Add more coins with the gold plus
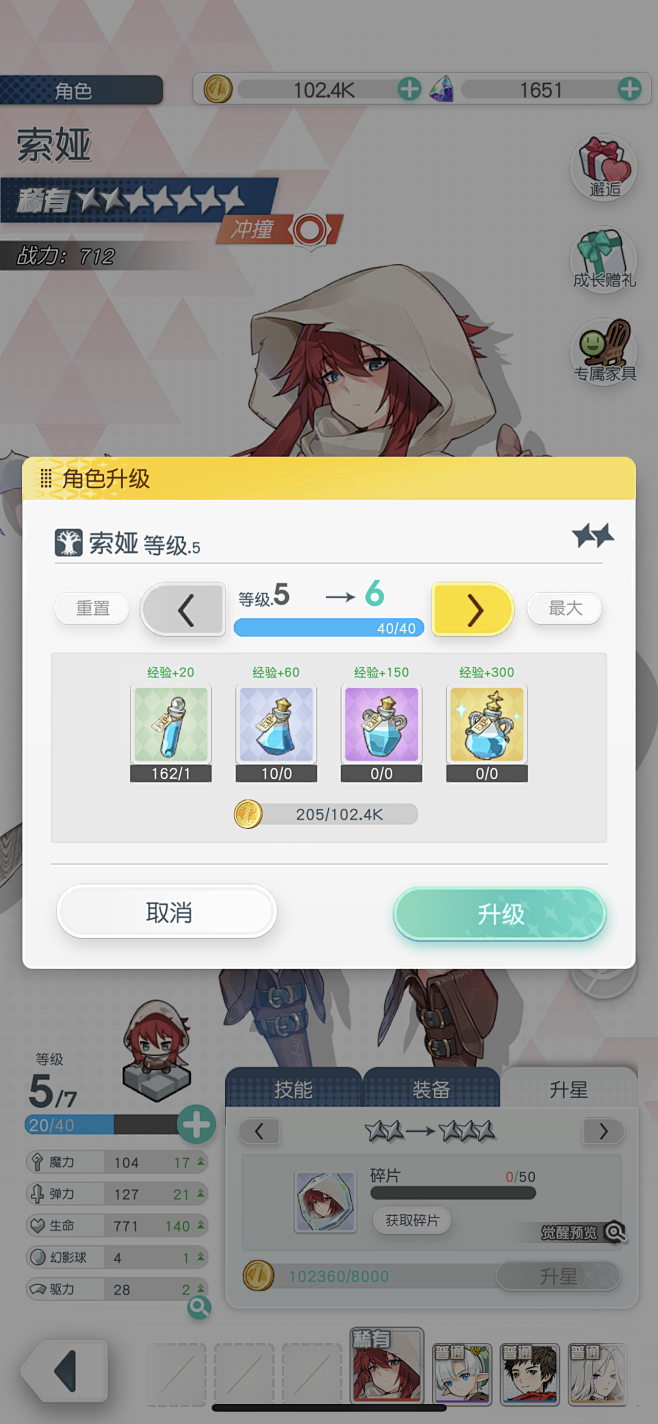The height and width of the screenshot is (1424, 658). click(409, 89)
